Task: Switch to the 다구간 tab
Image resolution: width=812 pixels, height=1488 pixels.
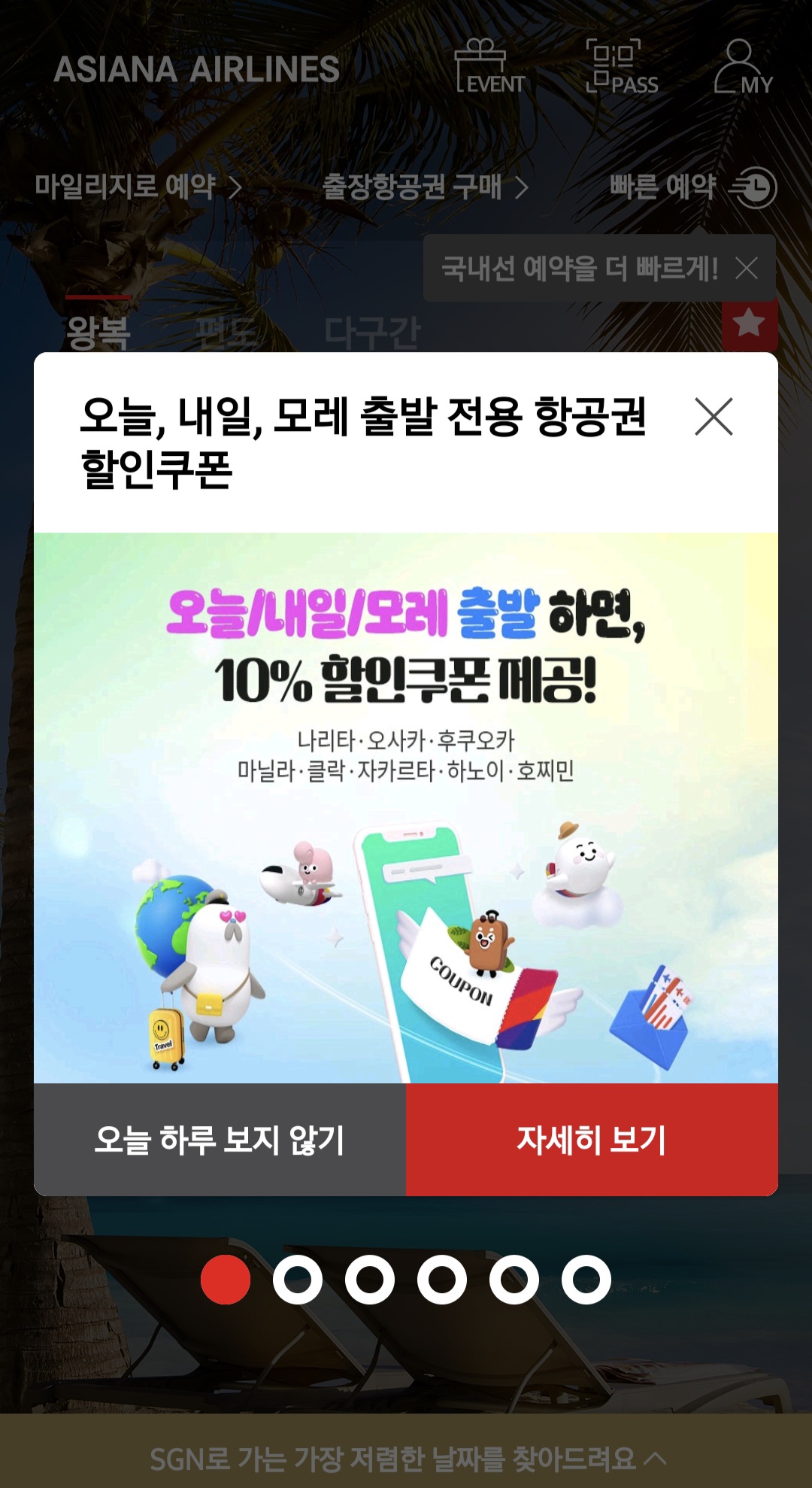Action: [x=372, y=333]
